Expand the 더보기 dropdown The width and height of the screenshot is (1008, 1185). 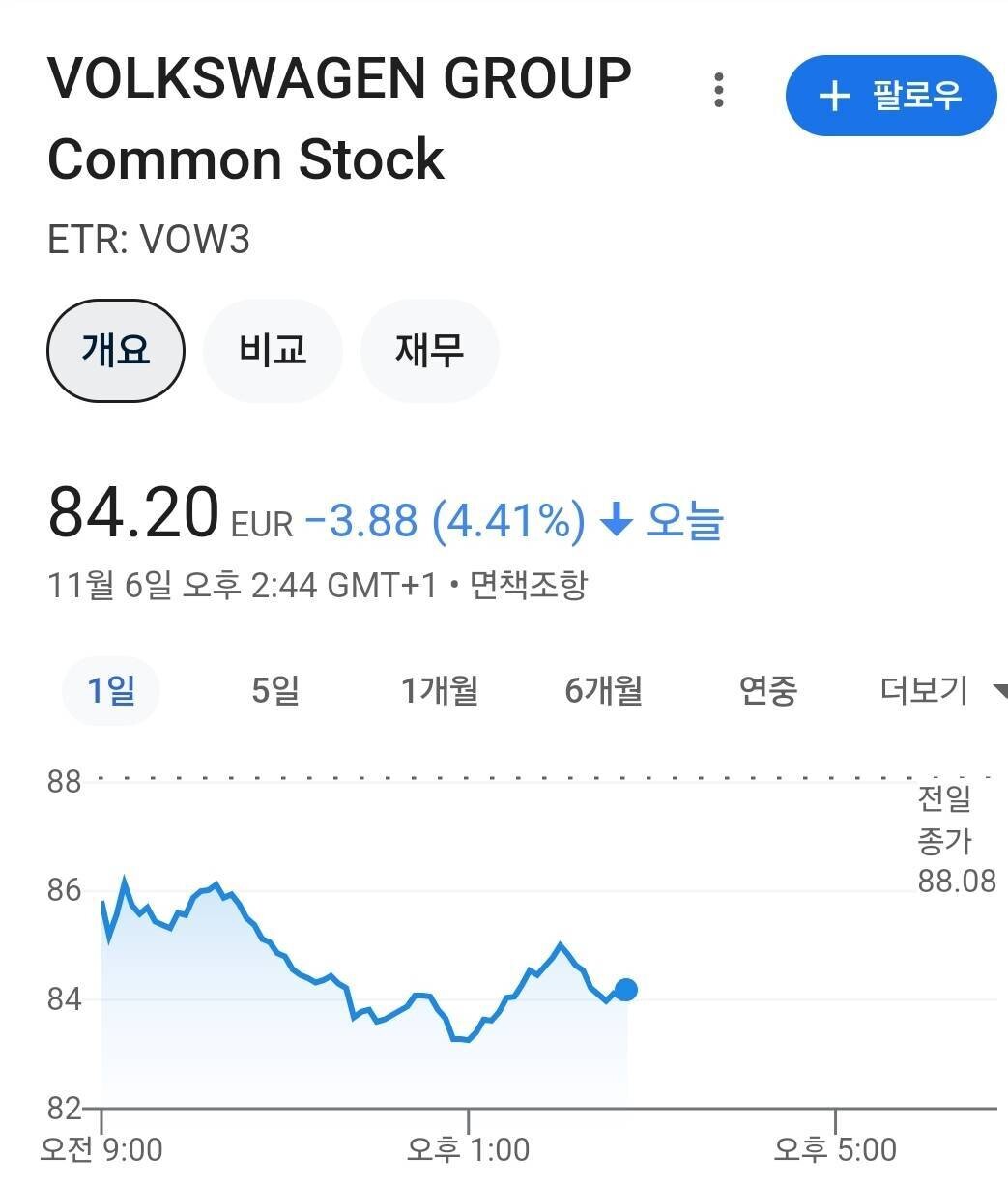tap(924, 690)
